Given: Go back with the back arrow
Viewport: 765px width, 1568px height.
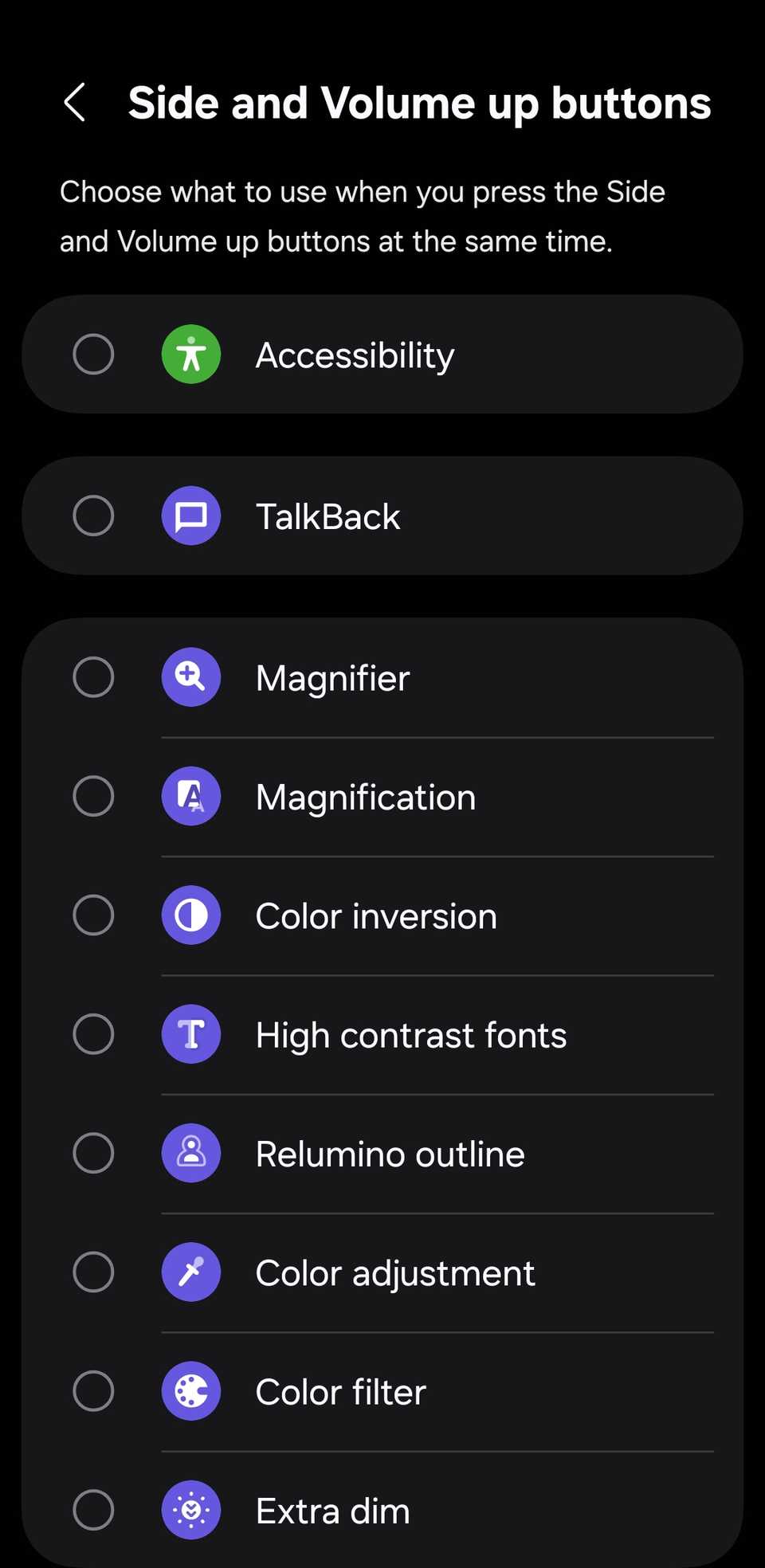Looking at the screenshot, I should click(76, 103).
